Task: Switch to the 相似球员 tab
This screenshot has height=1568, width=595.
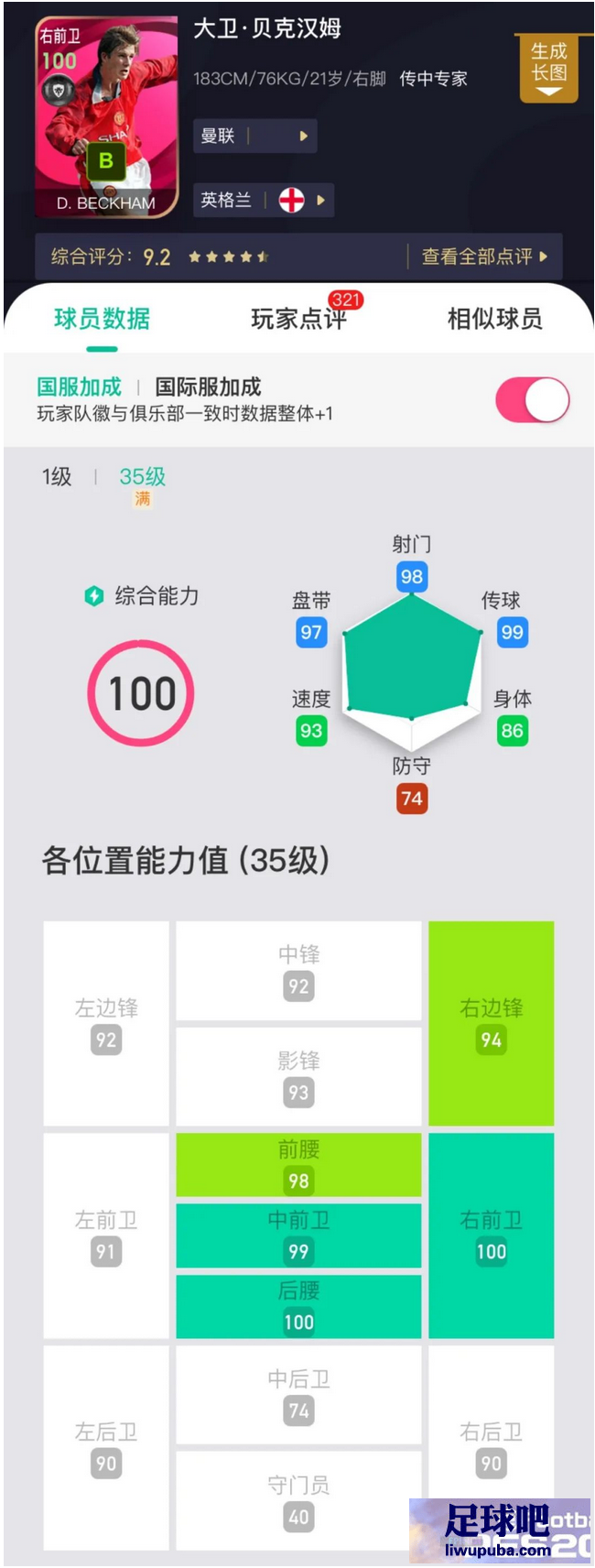Action: [494, 319]
